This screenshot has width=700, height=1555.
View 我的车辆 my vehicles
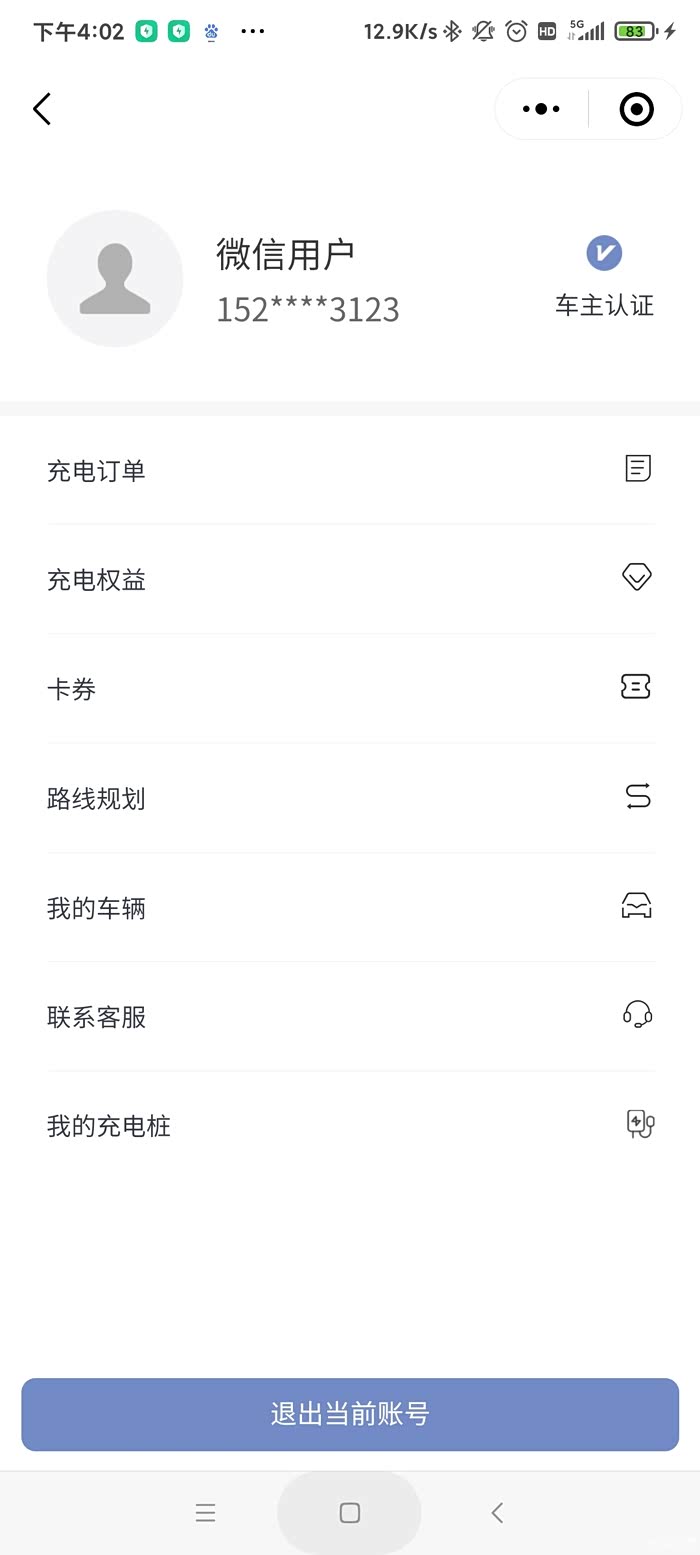coord(350,908)
